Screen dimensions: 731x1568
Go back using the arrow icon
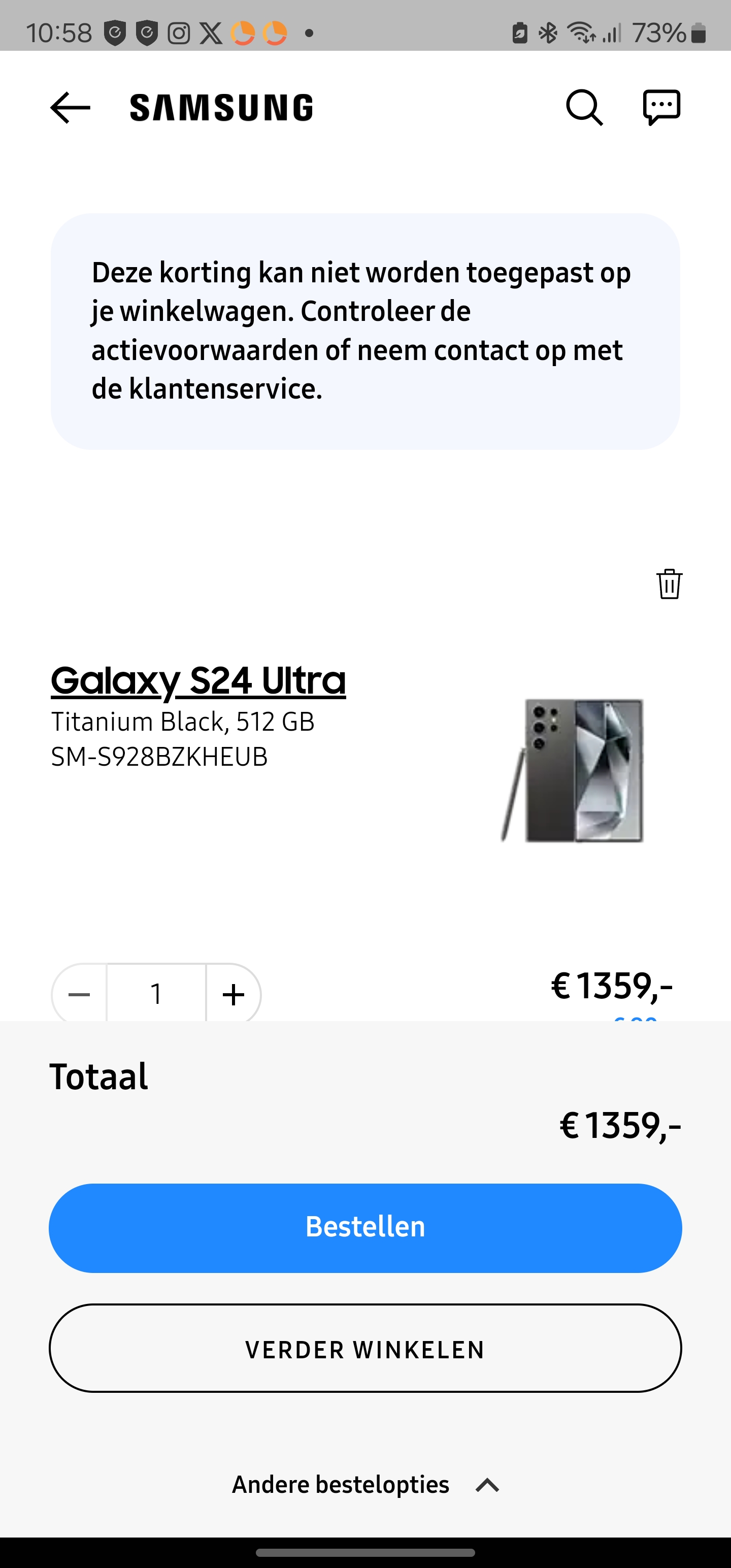pos(70,108)
